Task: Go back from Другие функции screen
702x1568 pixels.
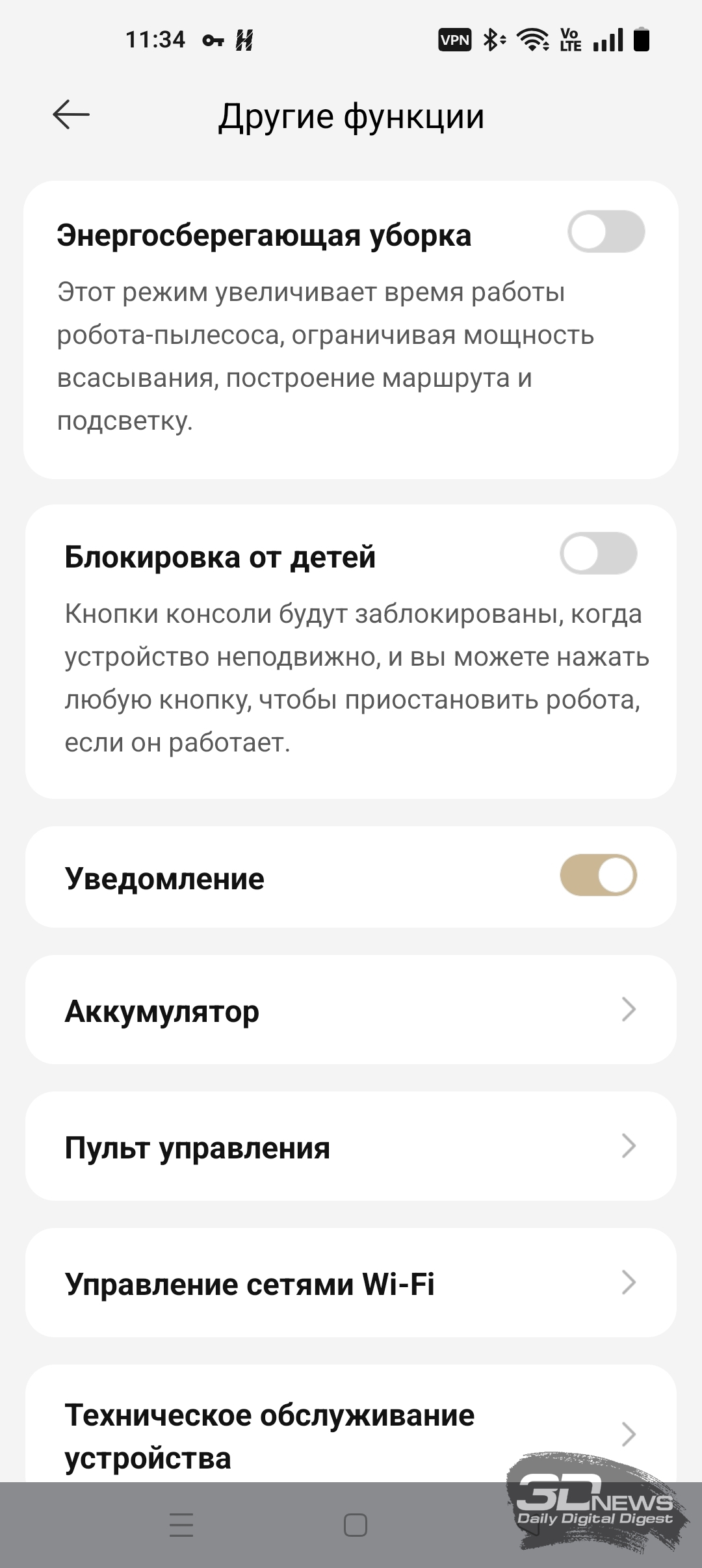Action: pos(71,115)
